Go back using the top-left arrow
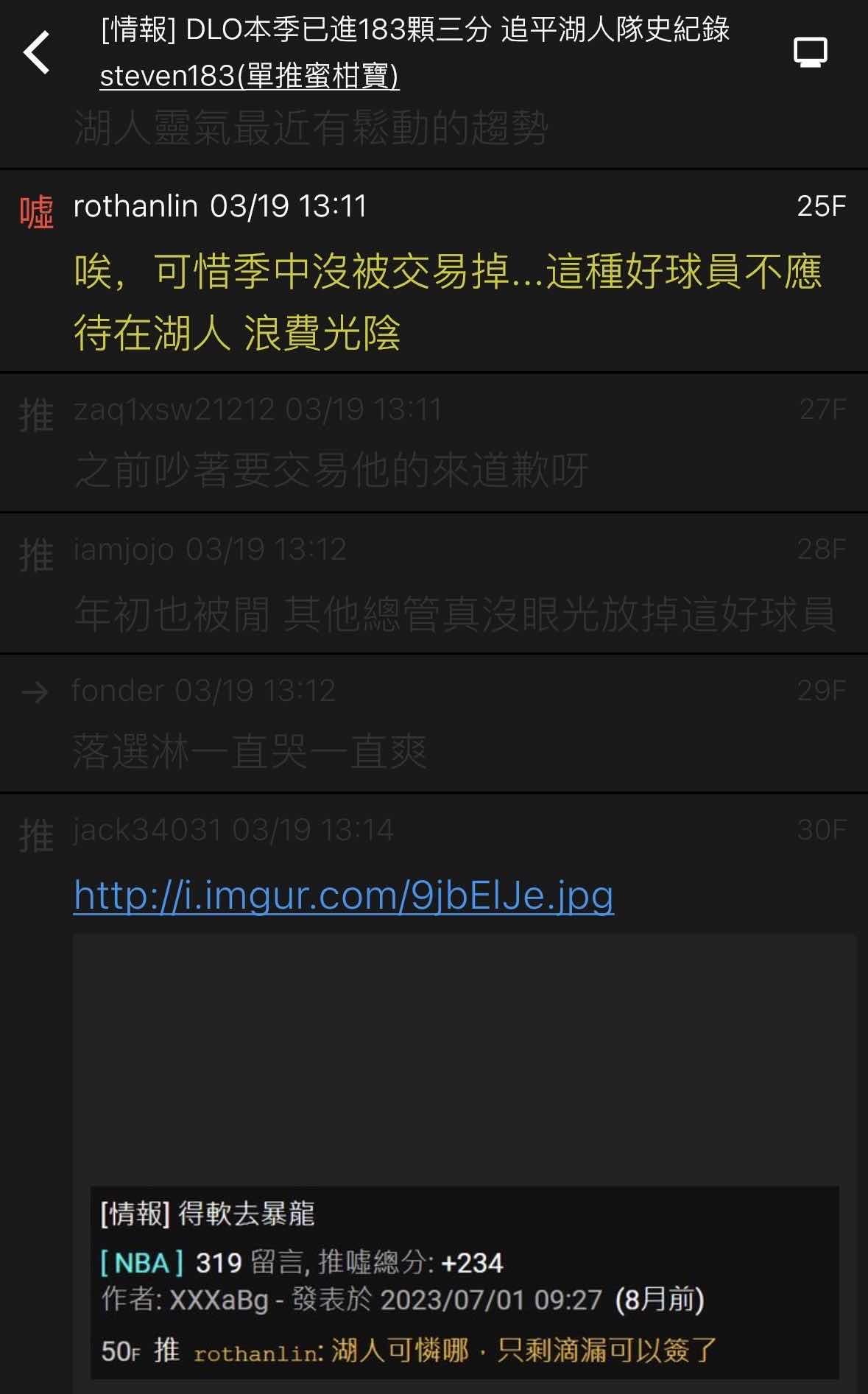The width and height of the screenshot is (868, 1394). pyautogui.click(x=37, y=52)
